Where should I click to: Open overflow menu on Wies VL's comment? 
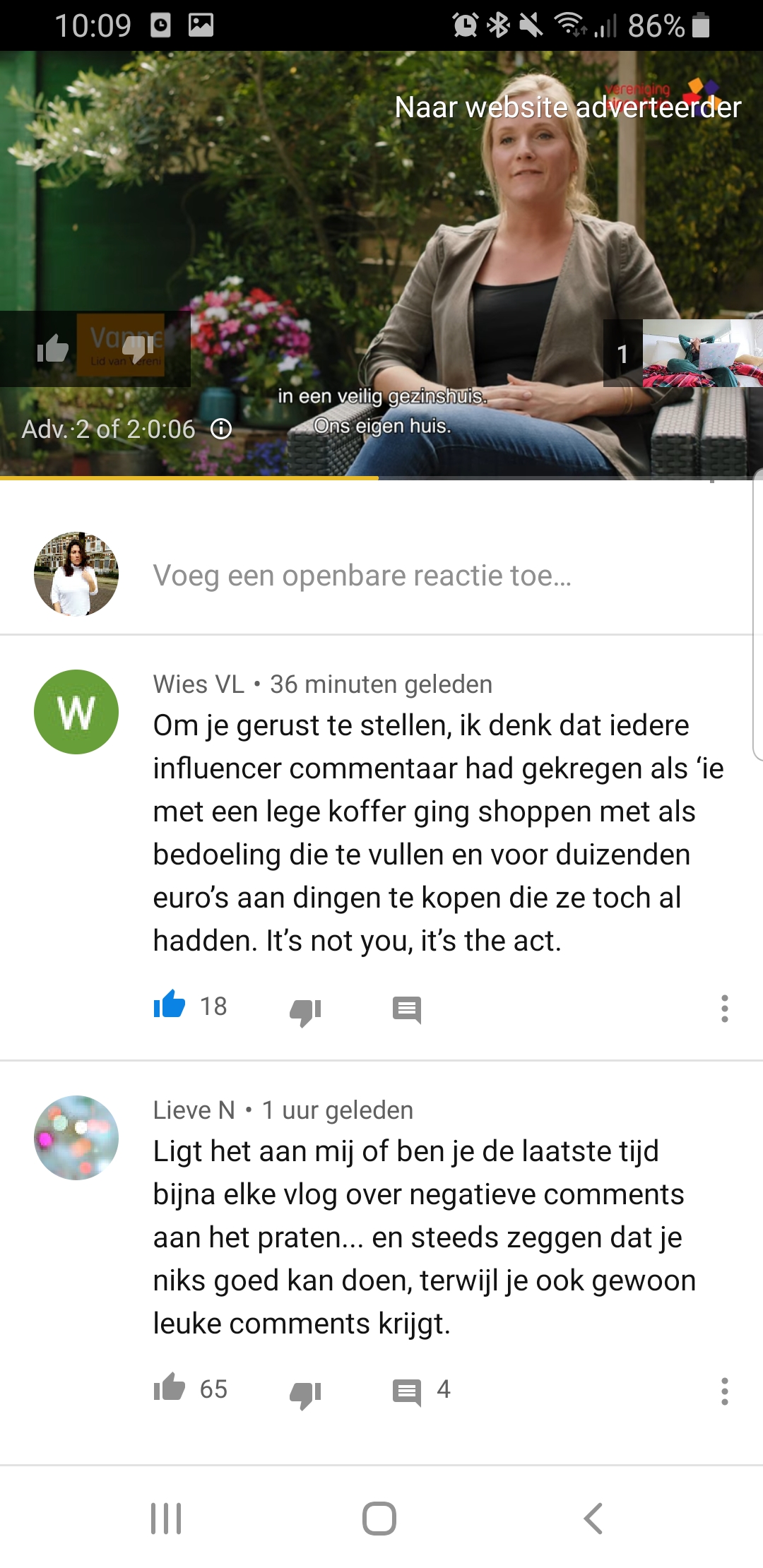pyautogui.click(x=724, y=1009)
